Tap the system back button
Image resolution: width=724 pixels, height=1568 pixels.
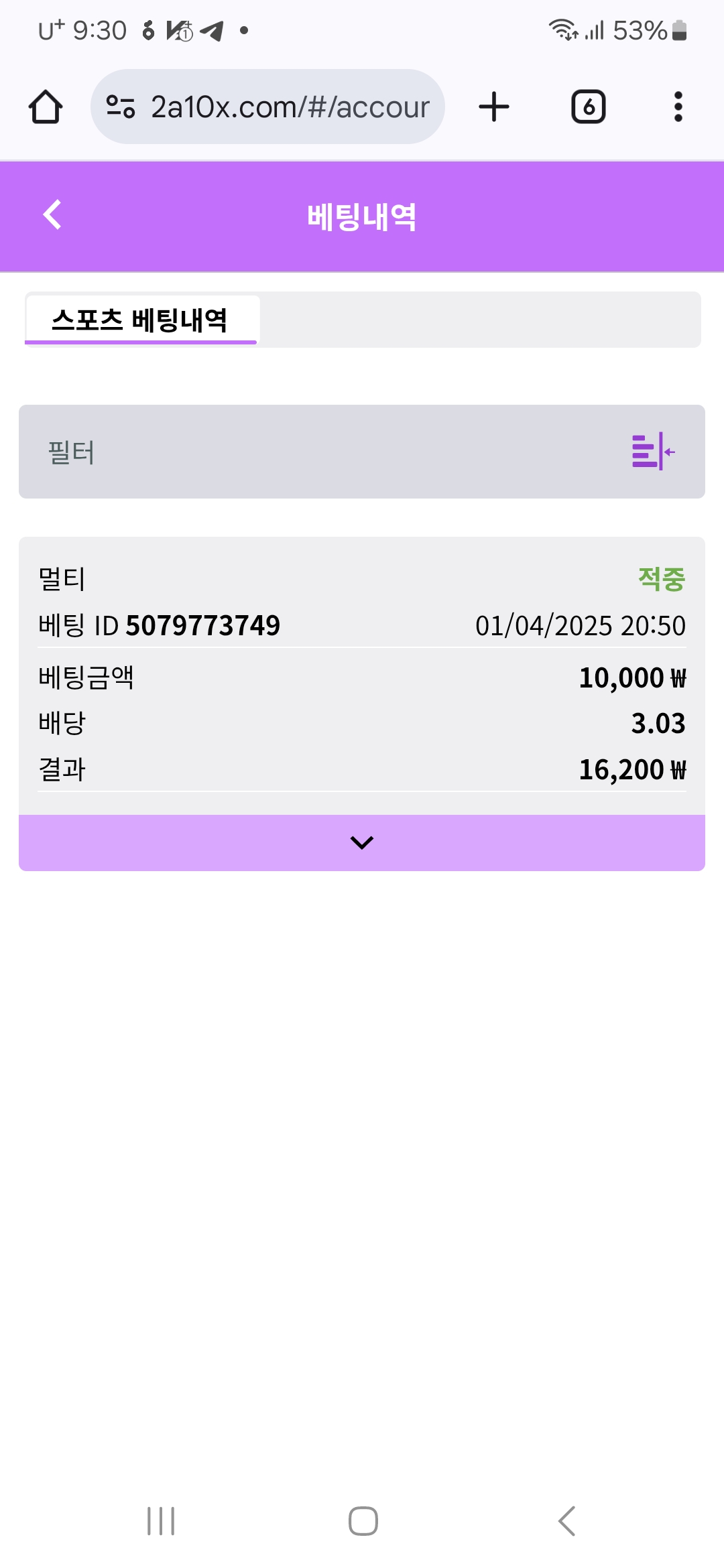566,1521
